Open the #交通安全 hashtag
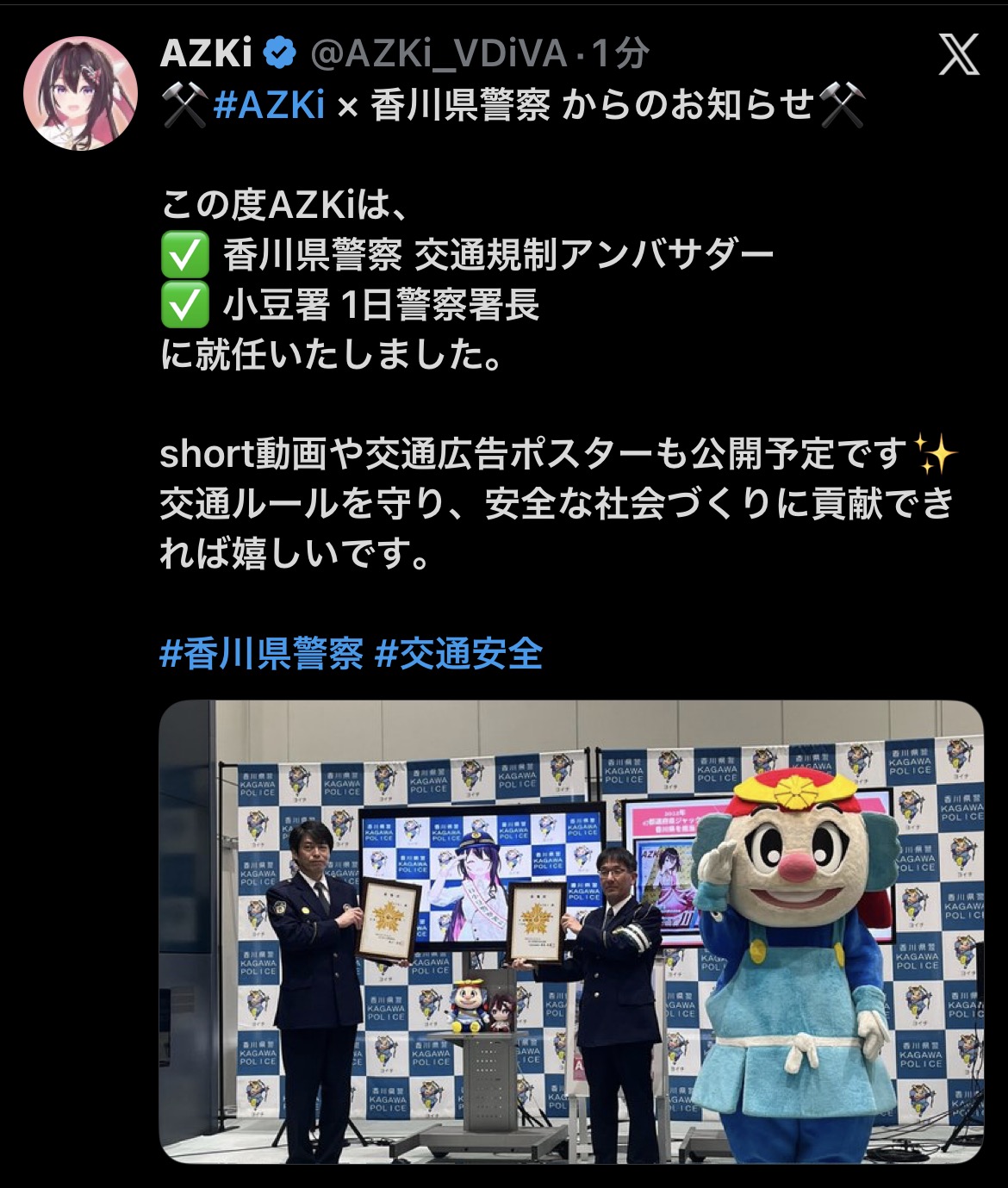The width and height of the screenshot is (1008, 1188). coord(459,654)
